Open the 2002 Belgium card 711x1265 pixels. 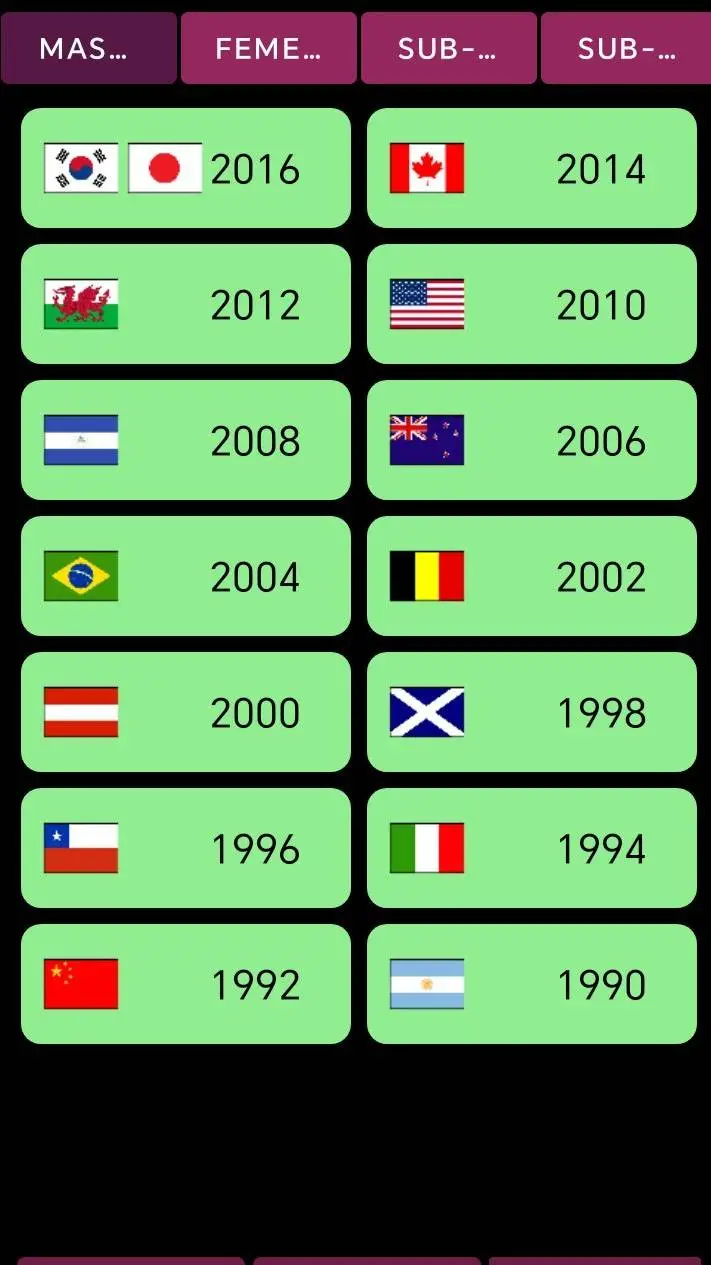pos(531,576)
